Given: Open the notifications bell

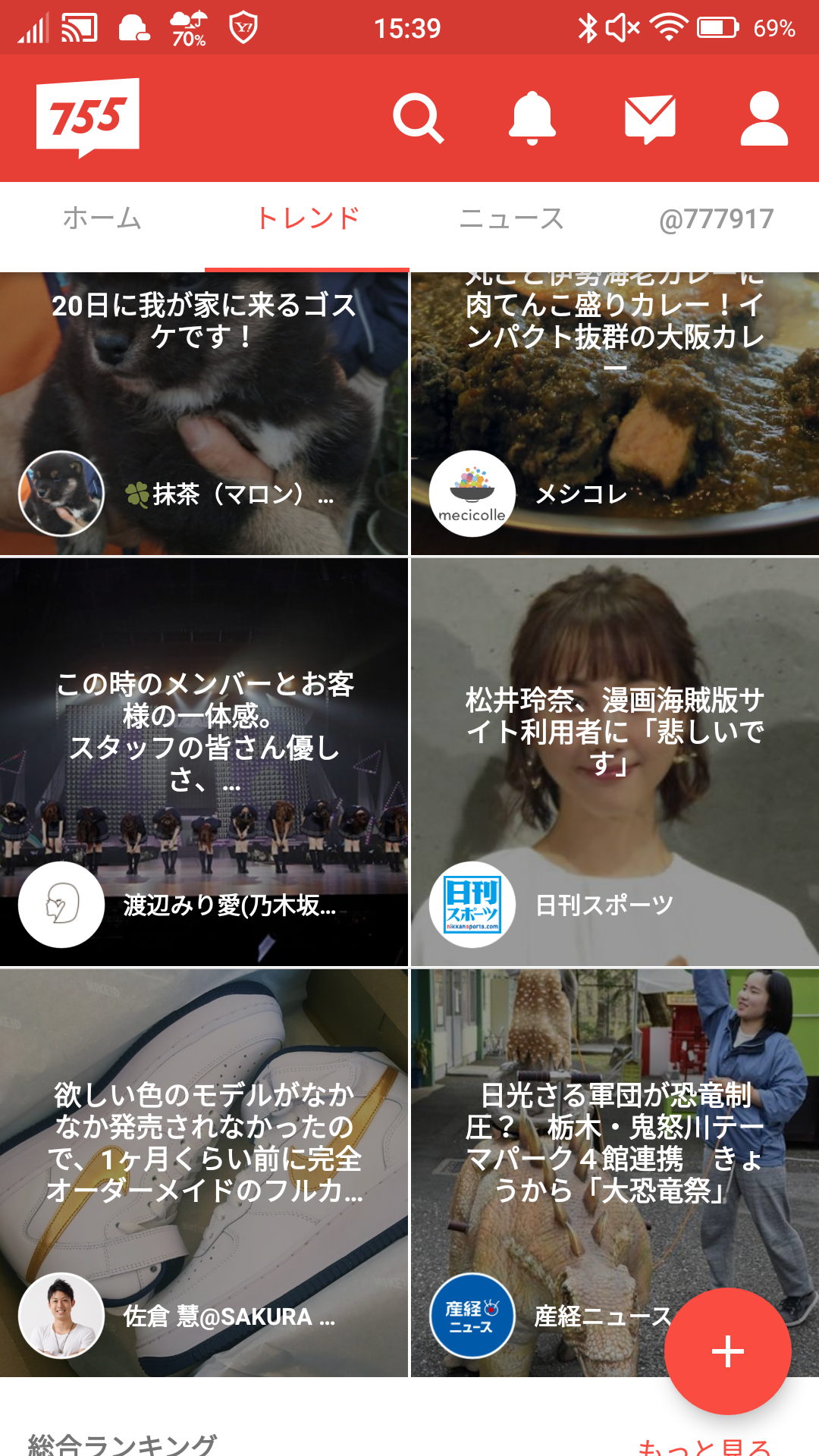Looking at the screenshot, I should (x=532, y=118).
